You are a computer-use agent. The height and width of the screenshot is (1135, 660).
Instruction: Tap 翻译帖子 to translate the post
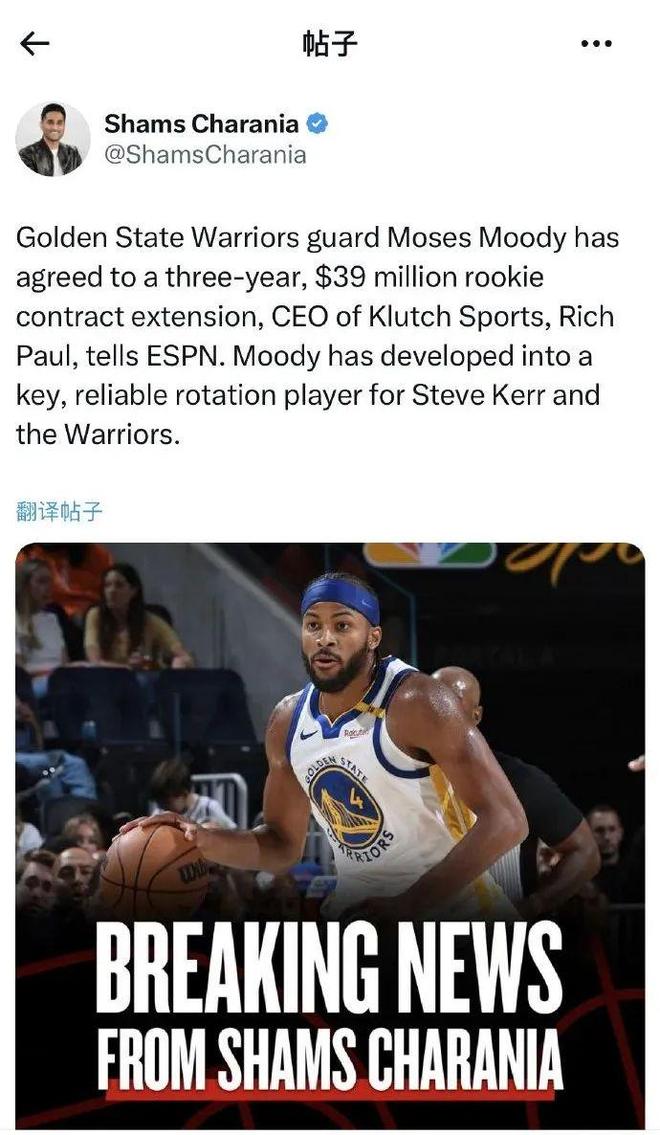[x=60, y=512]
